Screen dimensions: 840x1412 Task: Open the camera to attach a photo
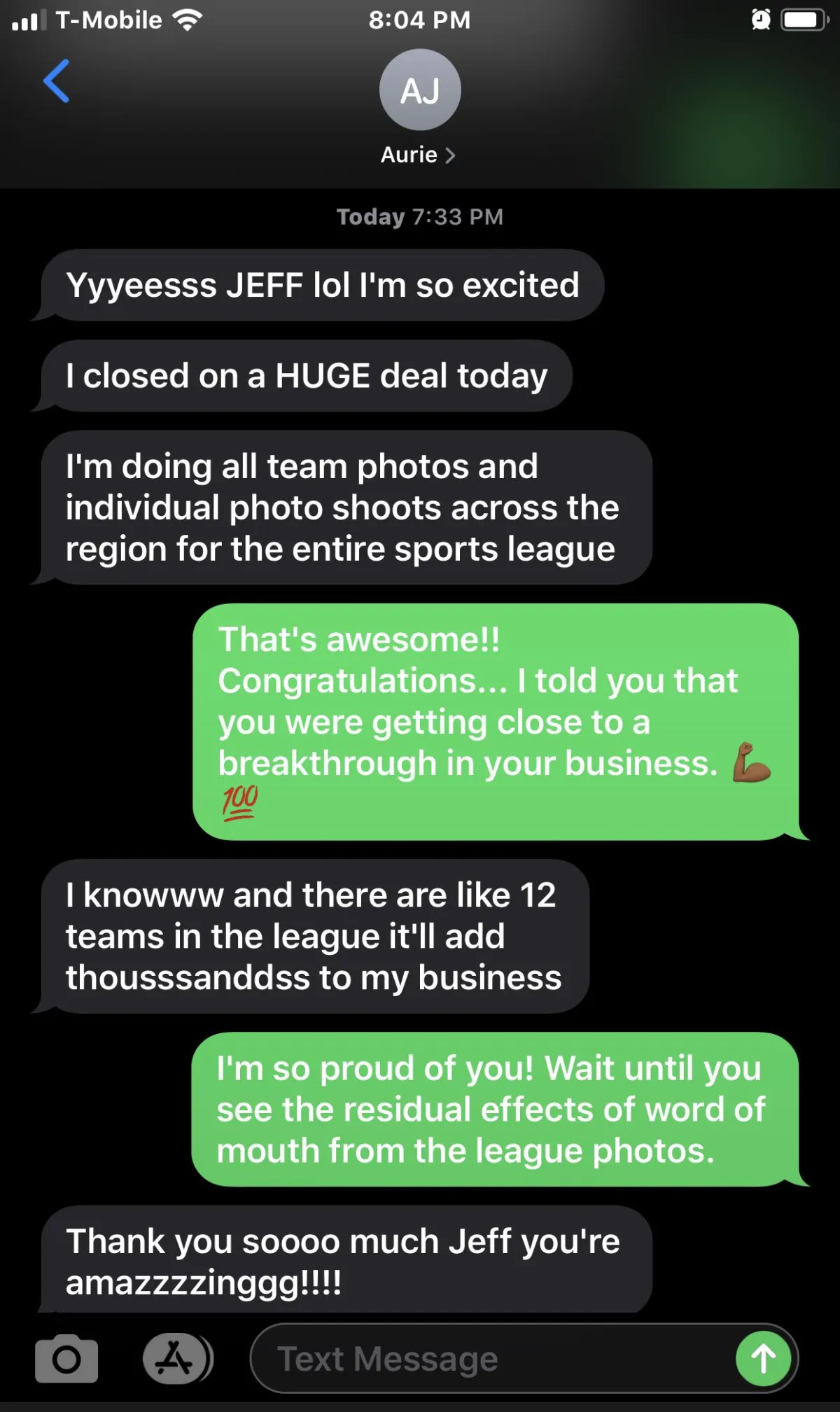click(66, 1359)
